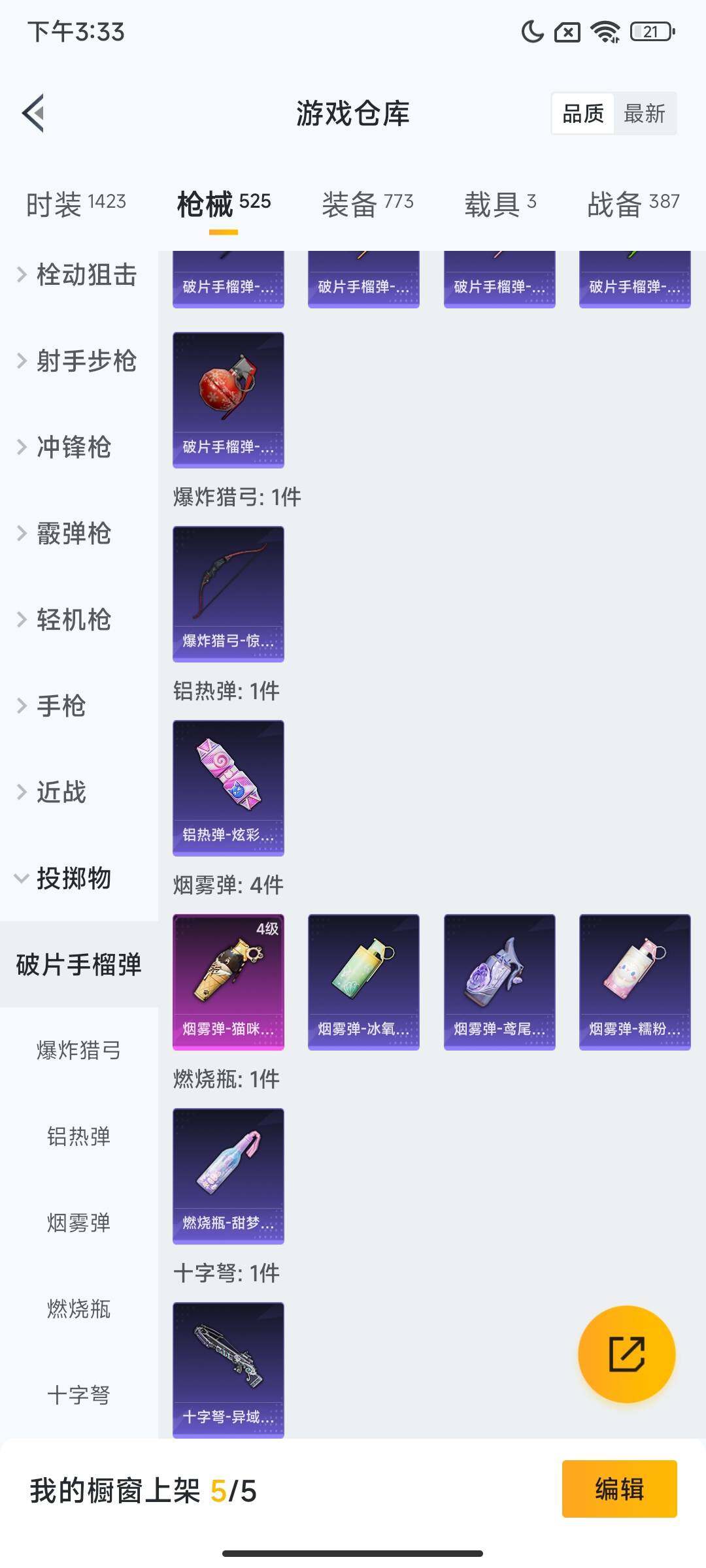The width and height of the screenshot is (706, 1568).
Task: Switch sorting to 最新 (newest)
Action: coord(645,114)
